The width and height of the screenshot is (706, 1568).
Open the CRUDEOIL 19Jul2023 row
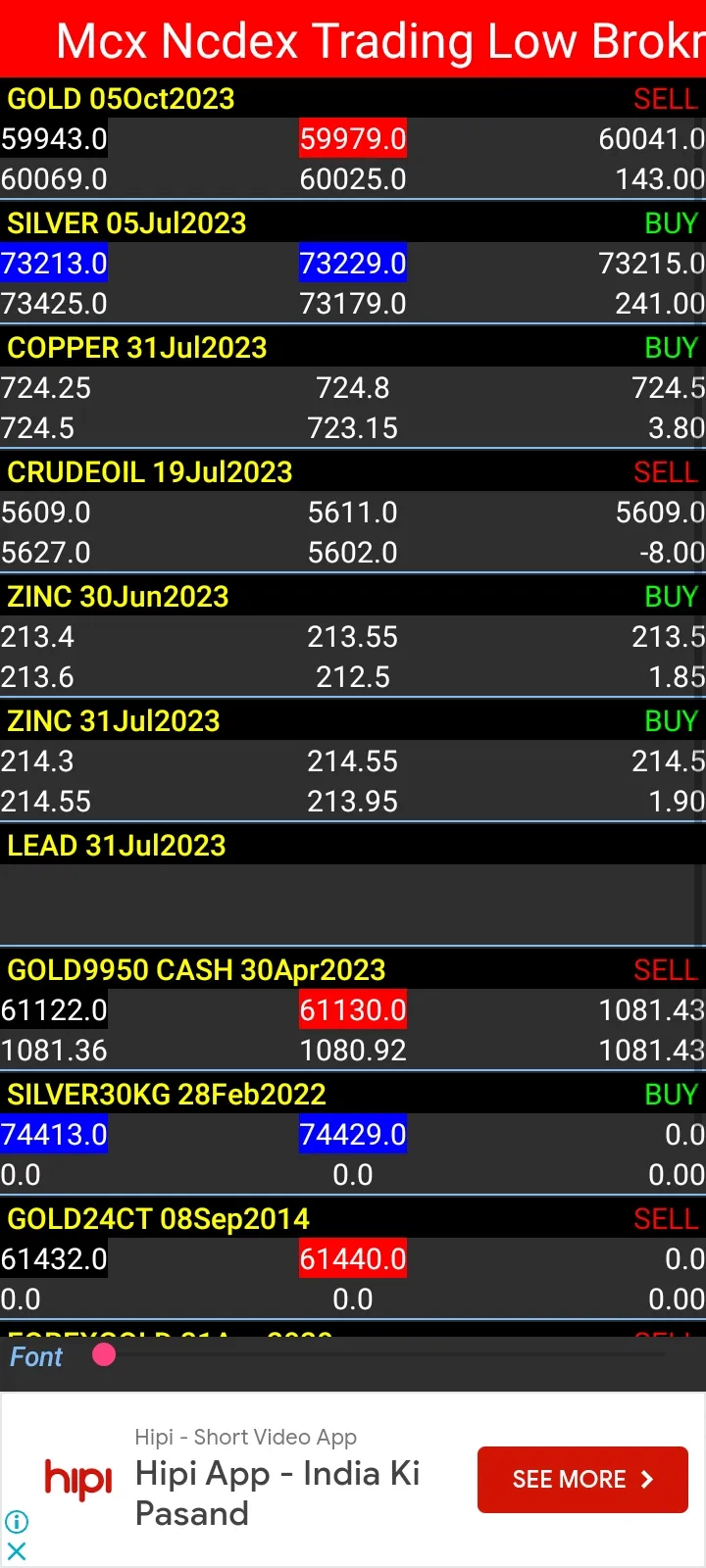point(353,513)
